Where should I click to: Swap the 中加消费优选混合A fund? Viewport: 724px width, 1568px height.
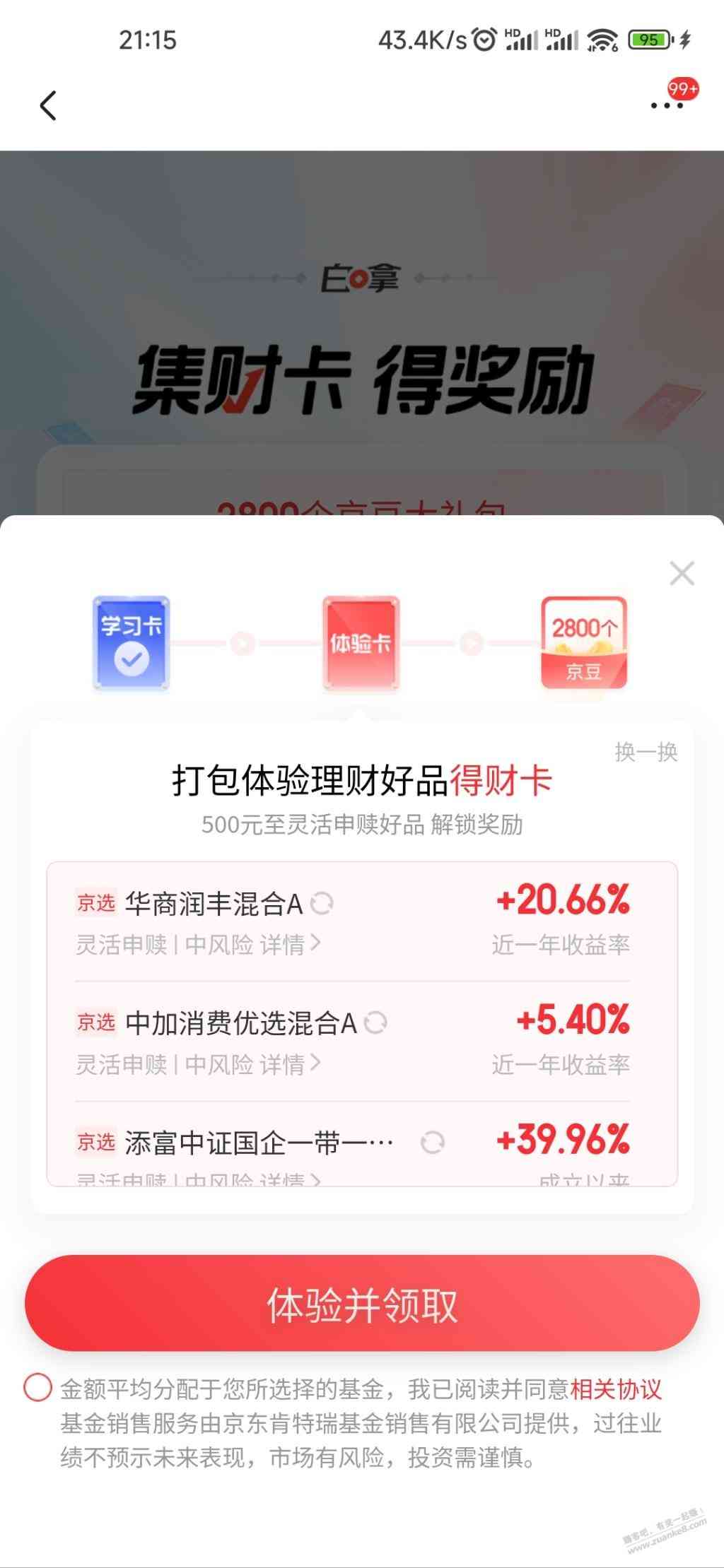(375, 1022)
